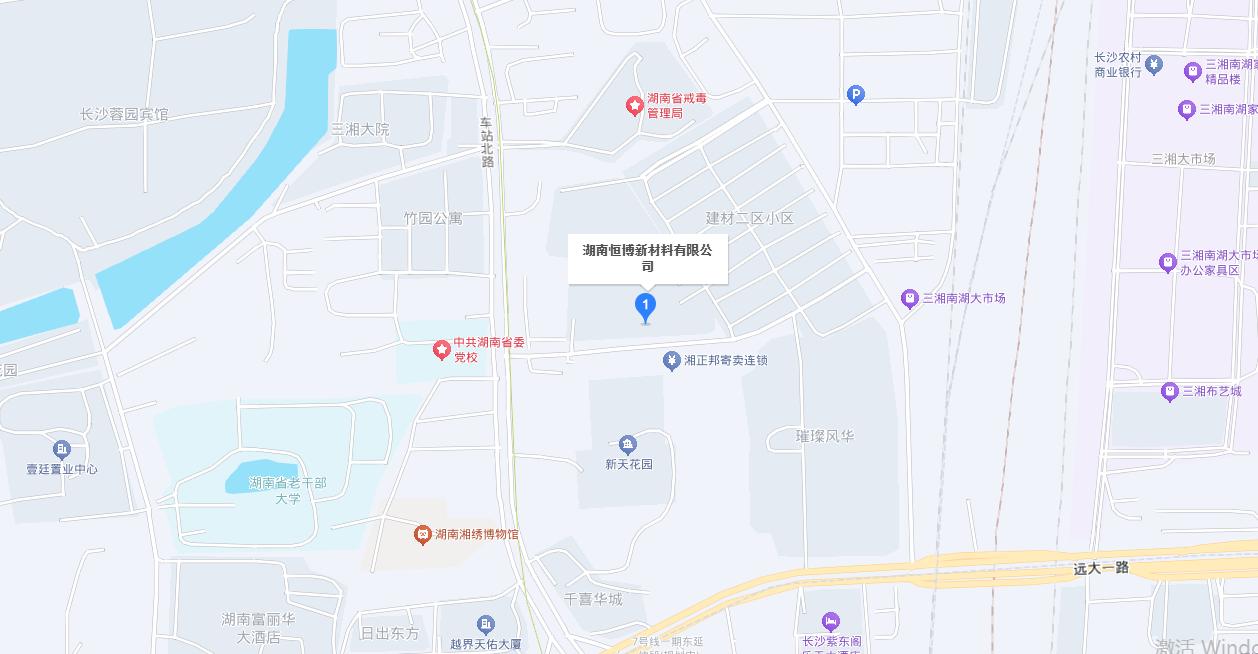
Task: Tap the blue marker numbered 1
Action: tap(646, 306)
